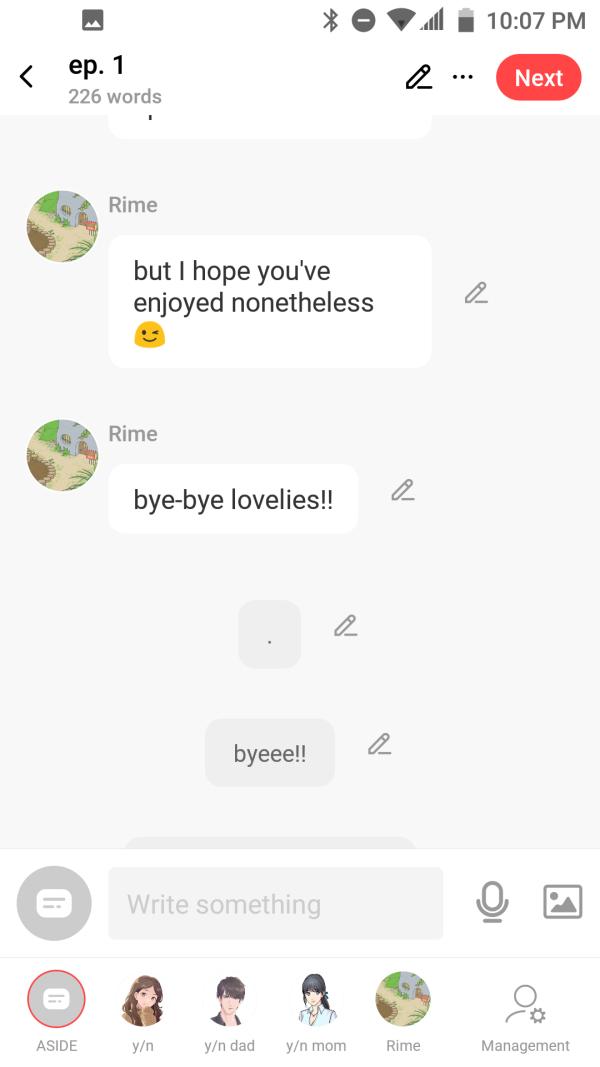This screenshot has width=600, height=1067.
Task: Choose y/n mom as speaker
Action: tap(316, 1001)
